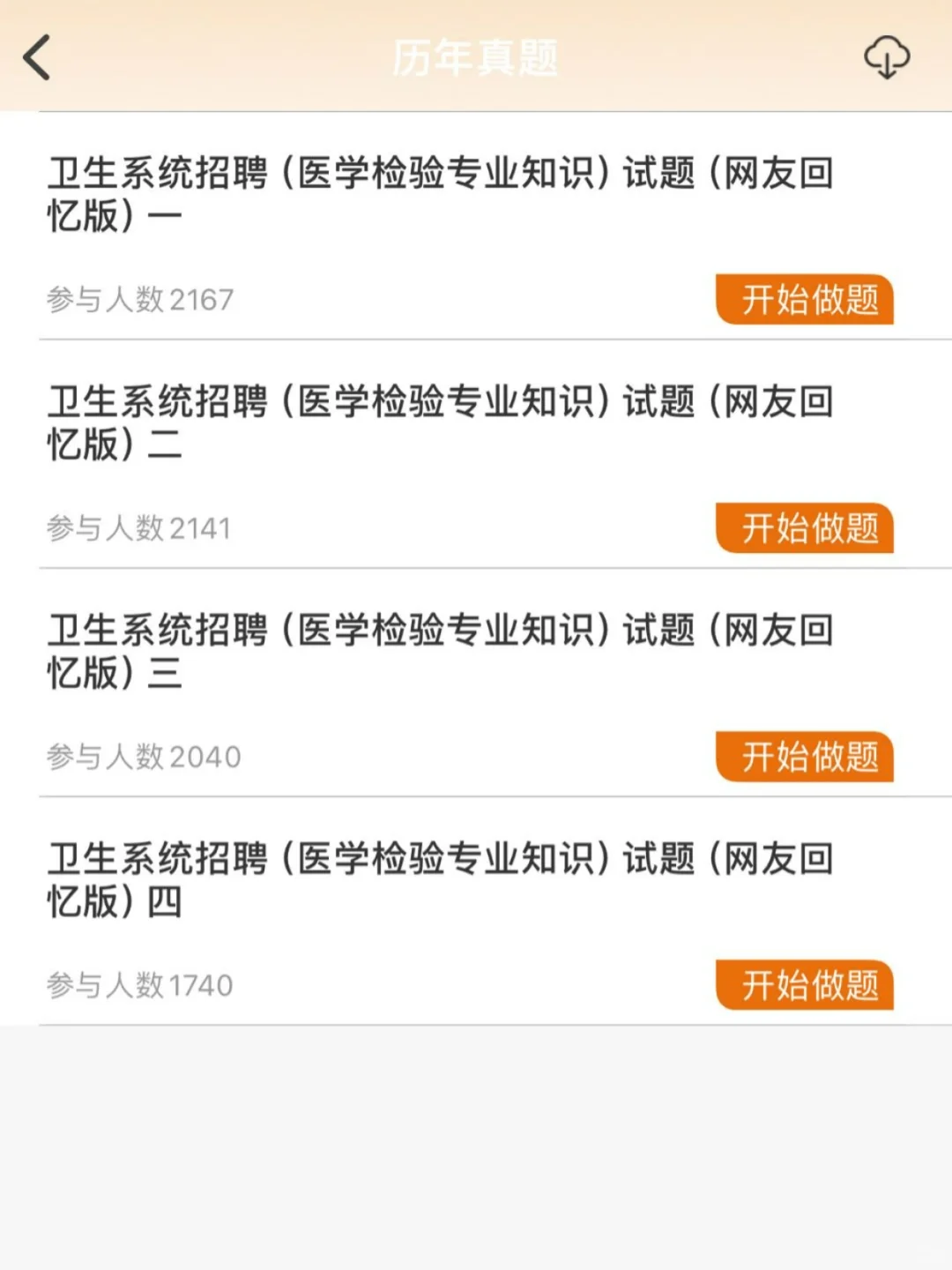Screen dimensions: 952x1270
Task: Tap the cloud download icon
Action: (x=886, y=58)
